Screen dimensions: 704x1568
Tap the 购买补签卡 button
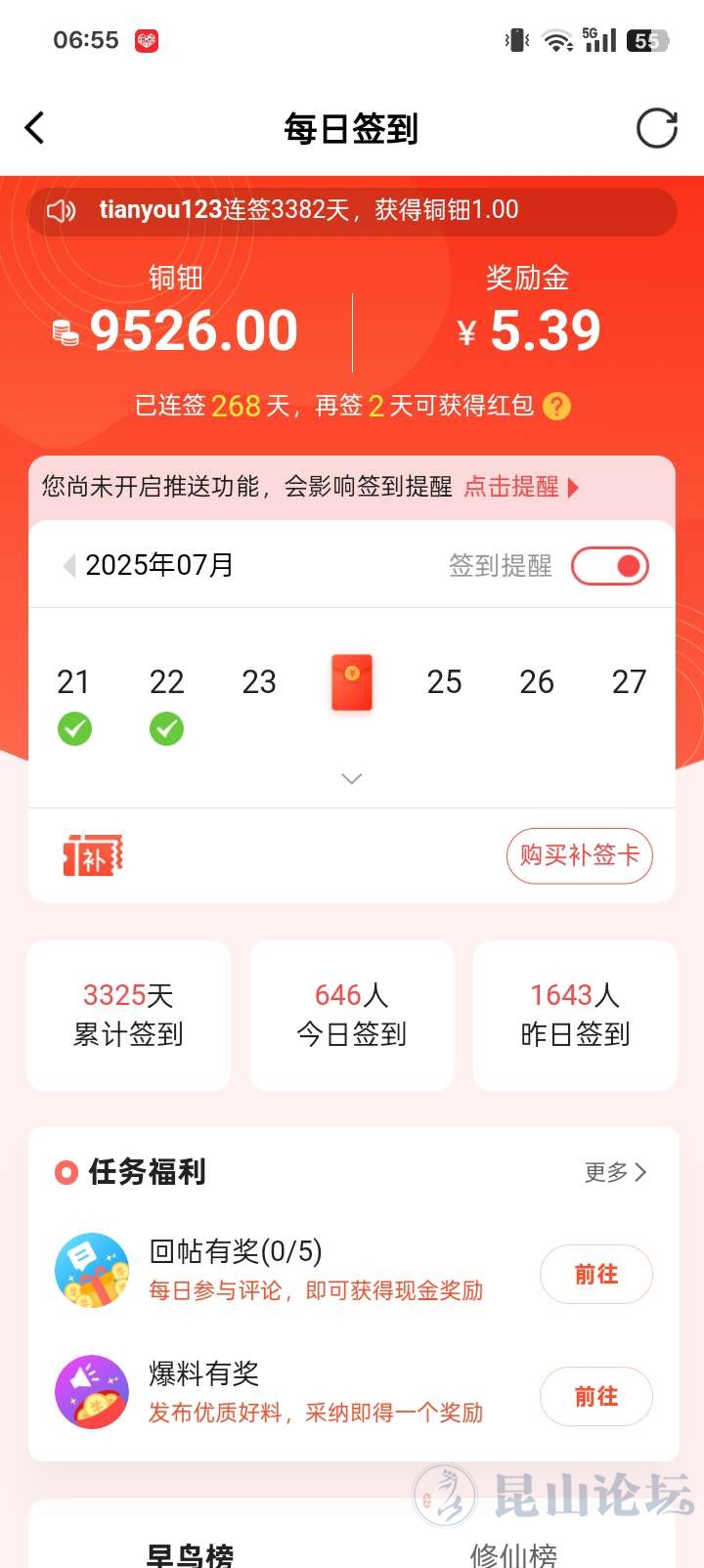pos(579,855)
